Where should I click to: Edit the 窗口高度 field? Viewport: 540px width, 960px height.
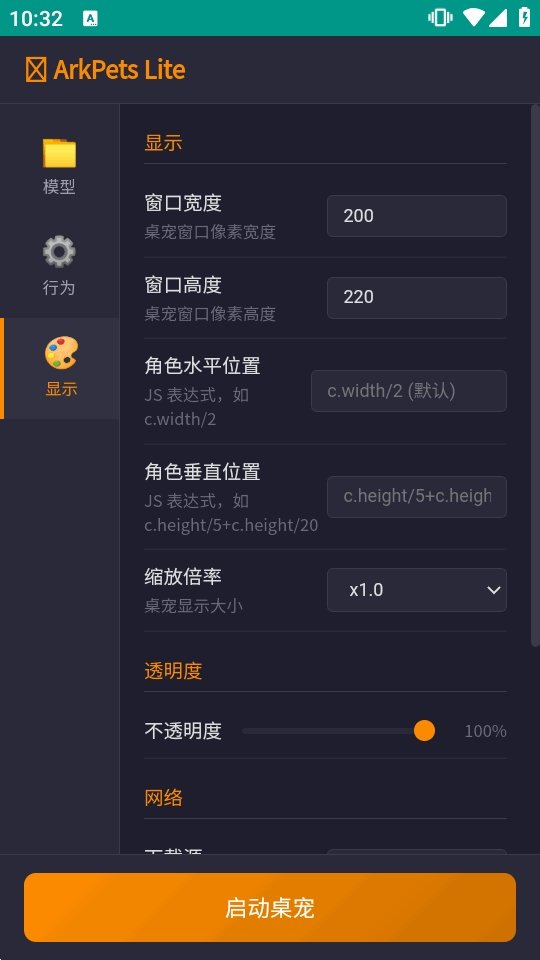pos(416,298)
